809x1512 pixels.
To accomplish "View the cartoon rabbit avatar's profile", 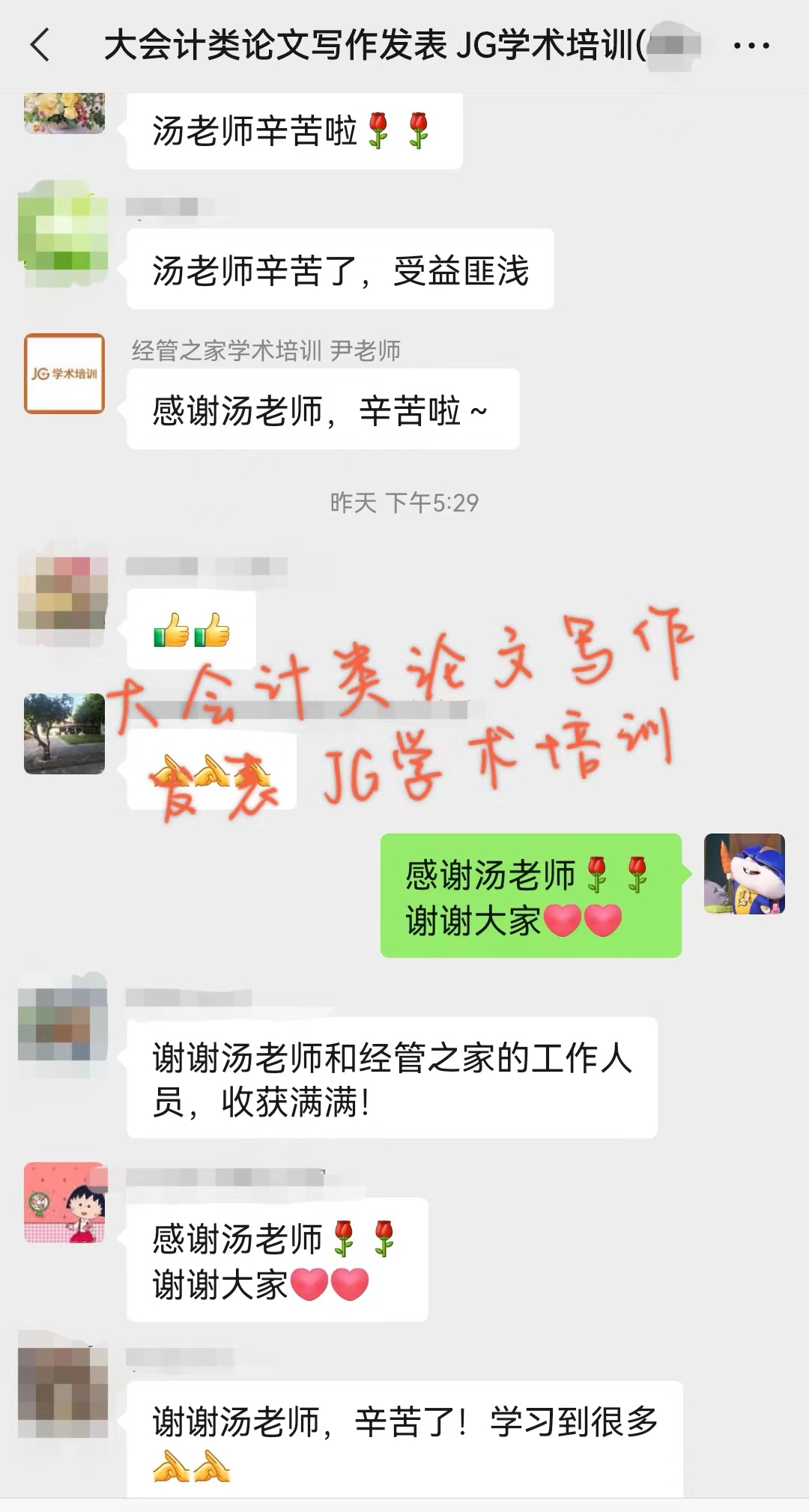I will pos(744,874).
